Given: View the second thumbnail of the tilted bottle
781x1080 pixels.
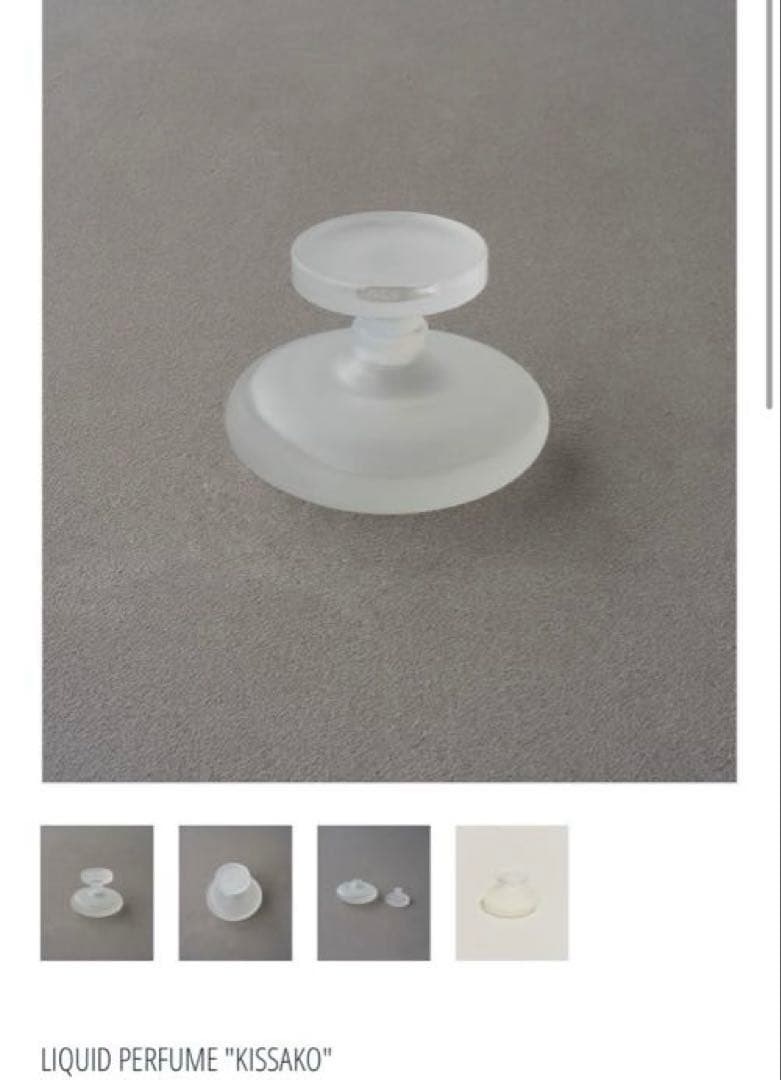Looking at the screenshot, I should (x=235, y=892).
